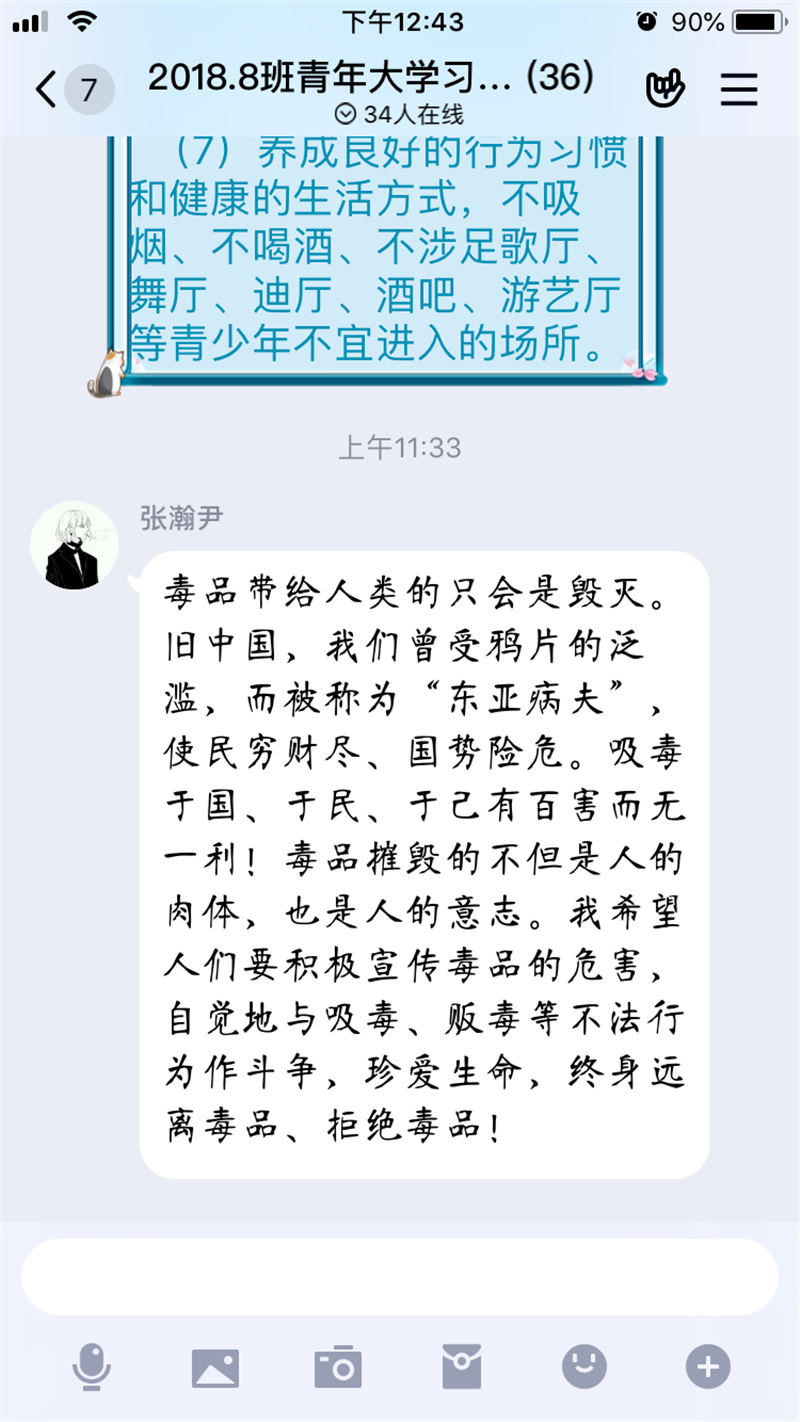Open the group chat settings menu

[x=739, y=90]
